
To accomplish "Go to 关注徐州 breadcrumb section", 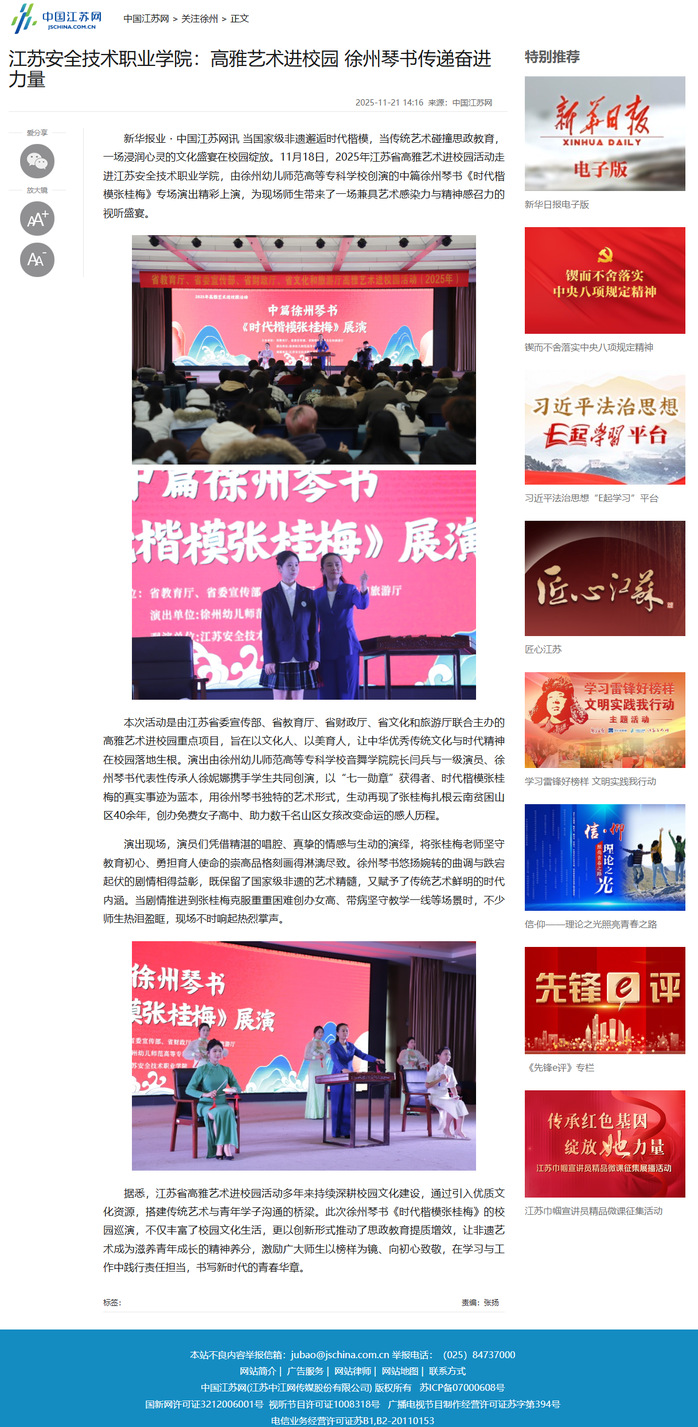I will pyautogui.click(x=199, y=18).
